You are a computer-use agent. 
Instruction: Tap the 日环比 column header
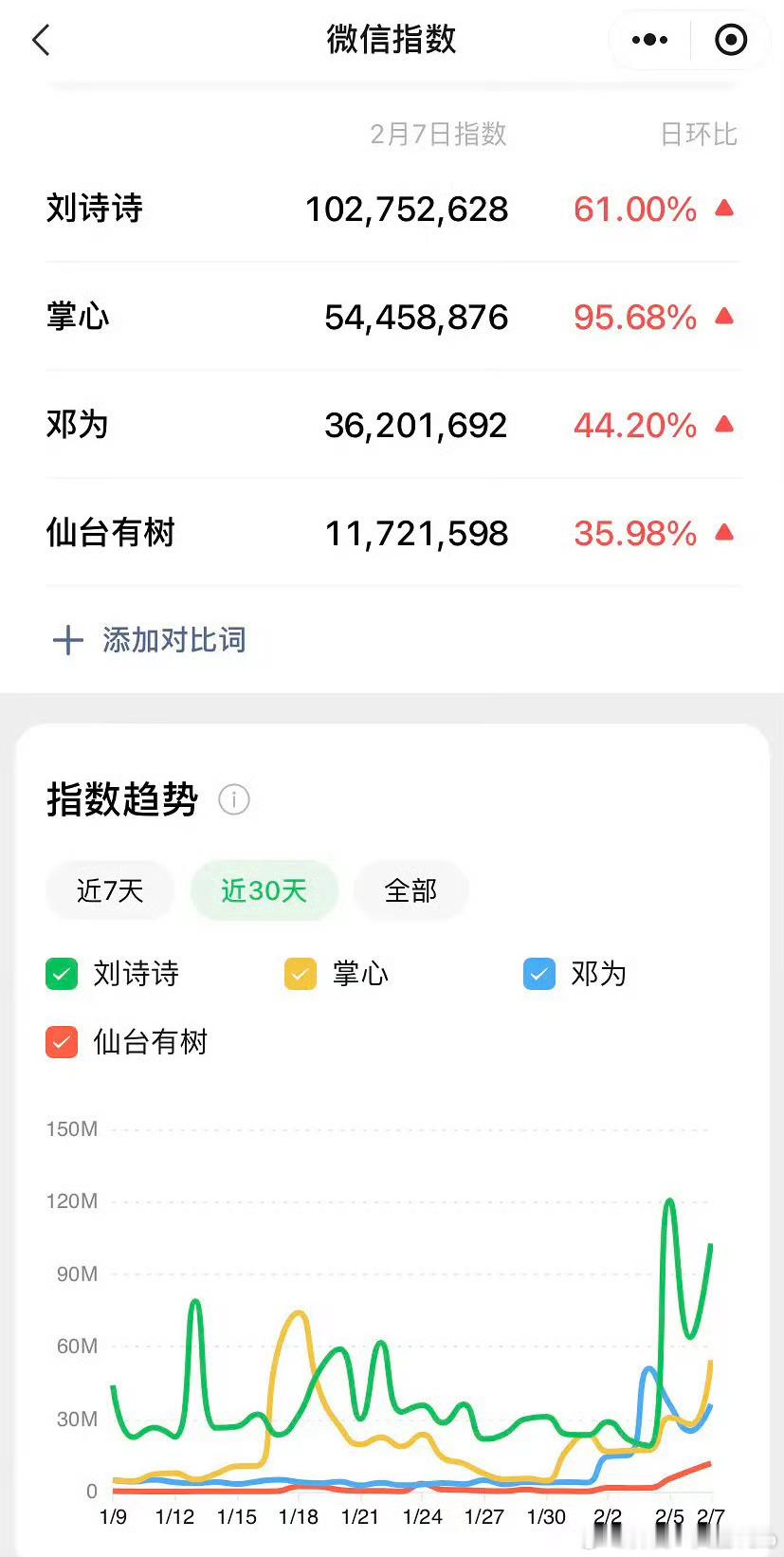pyautogui.click(x=699, y=134)
